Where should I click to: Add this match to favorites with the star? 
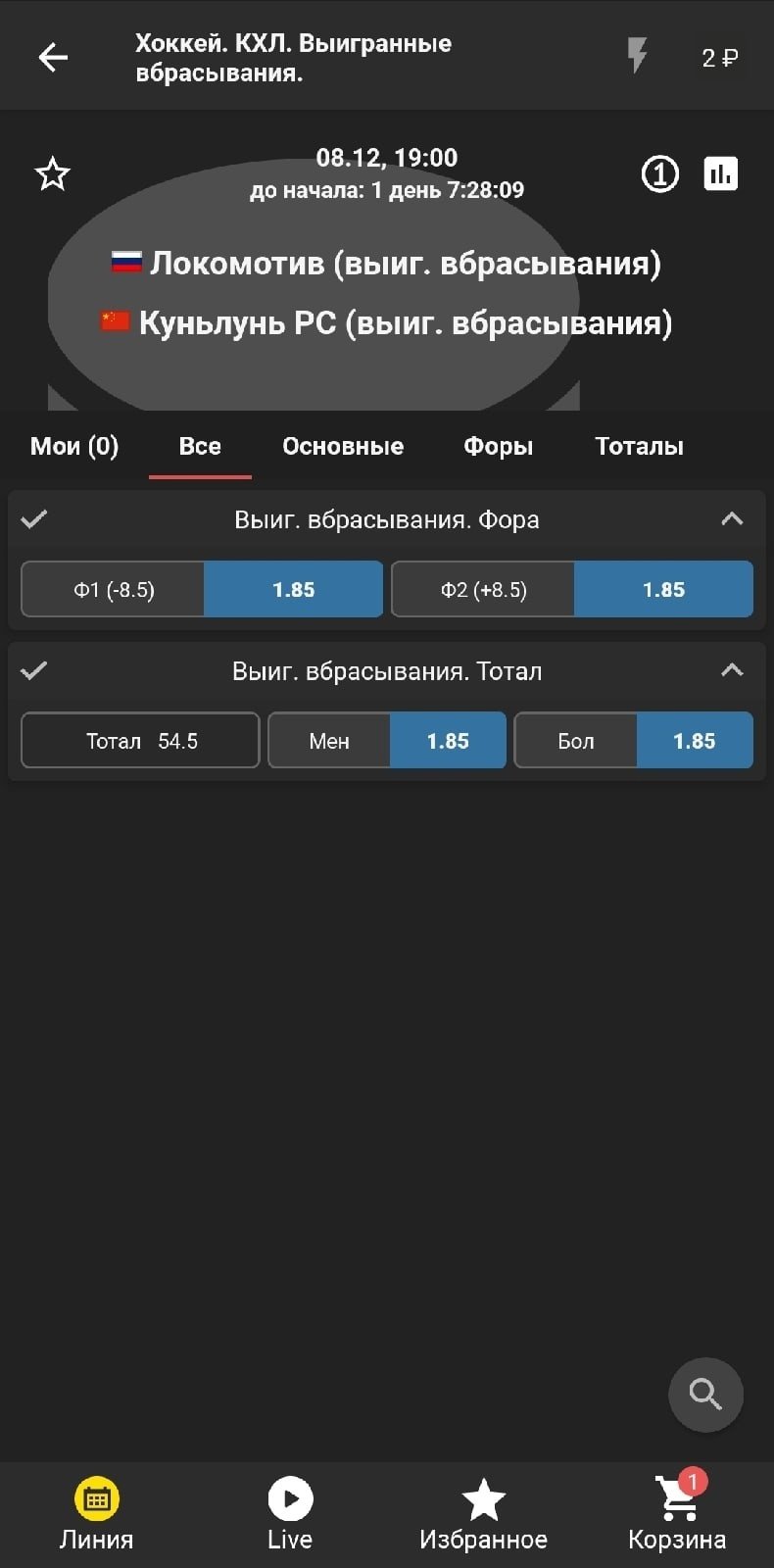point(53,174)
